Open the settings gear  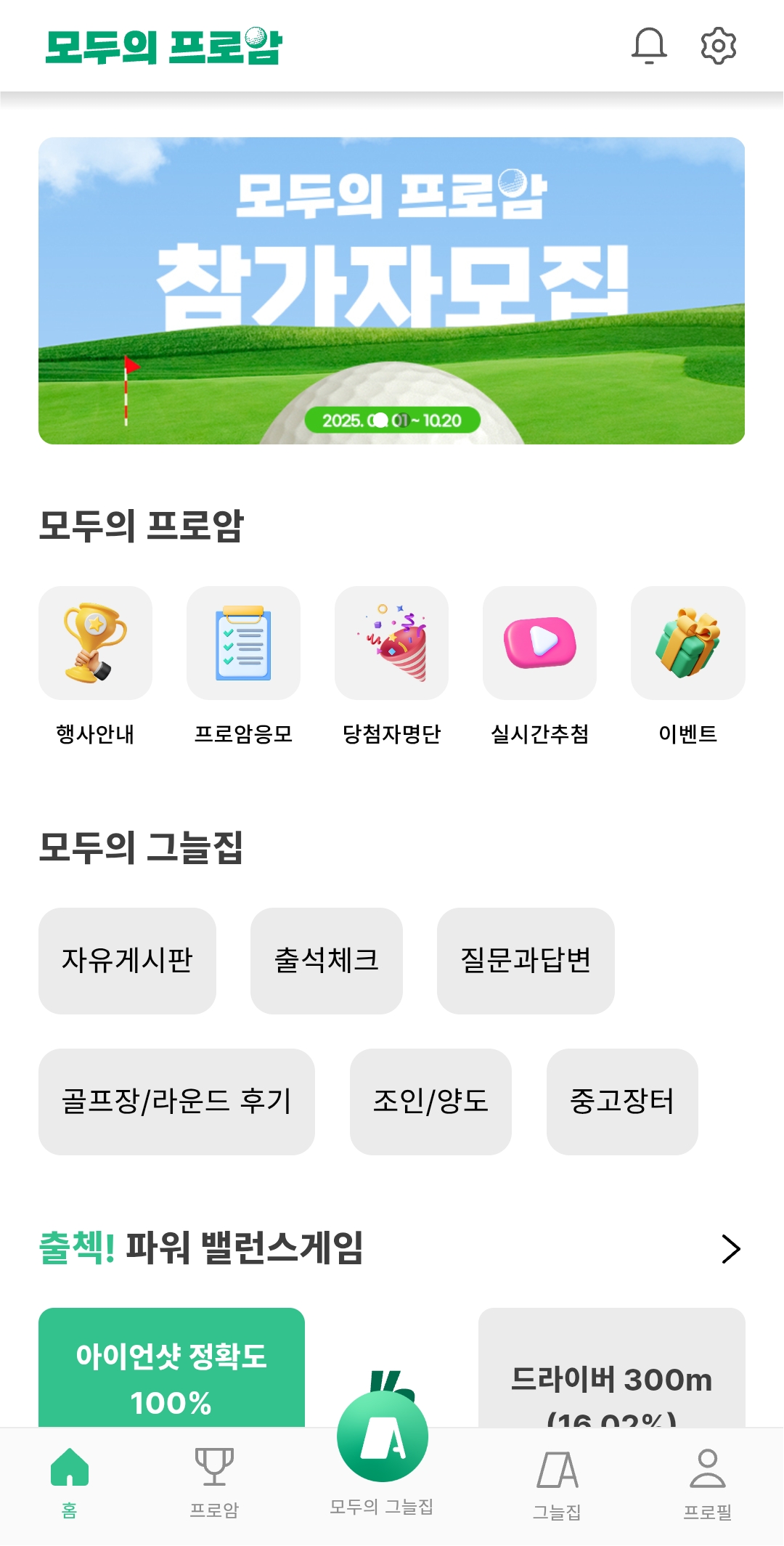click(718, 46)
